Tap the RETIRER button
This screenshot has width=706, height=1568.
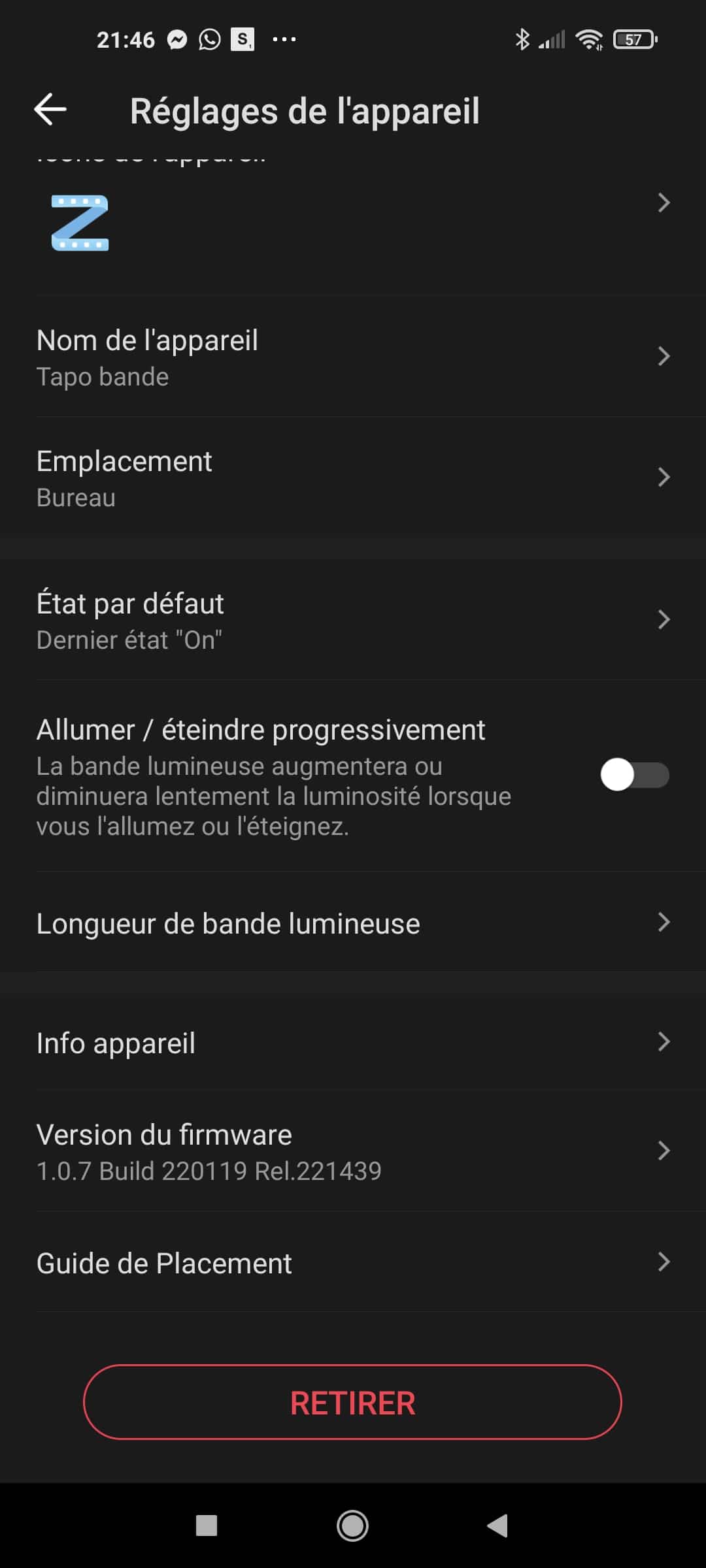(352, 1402)
